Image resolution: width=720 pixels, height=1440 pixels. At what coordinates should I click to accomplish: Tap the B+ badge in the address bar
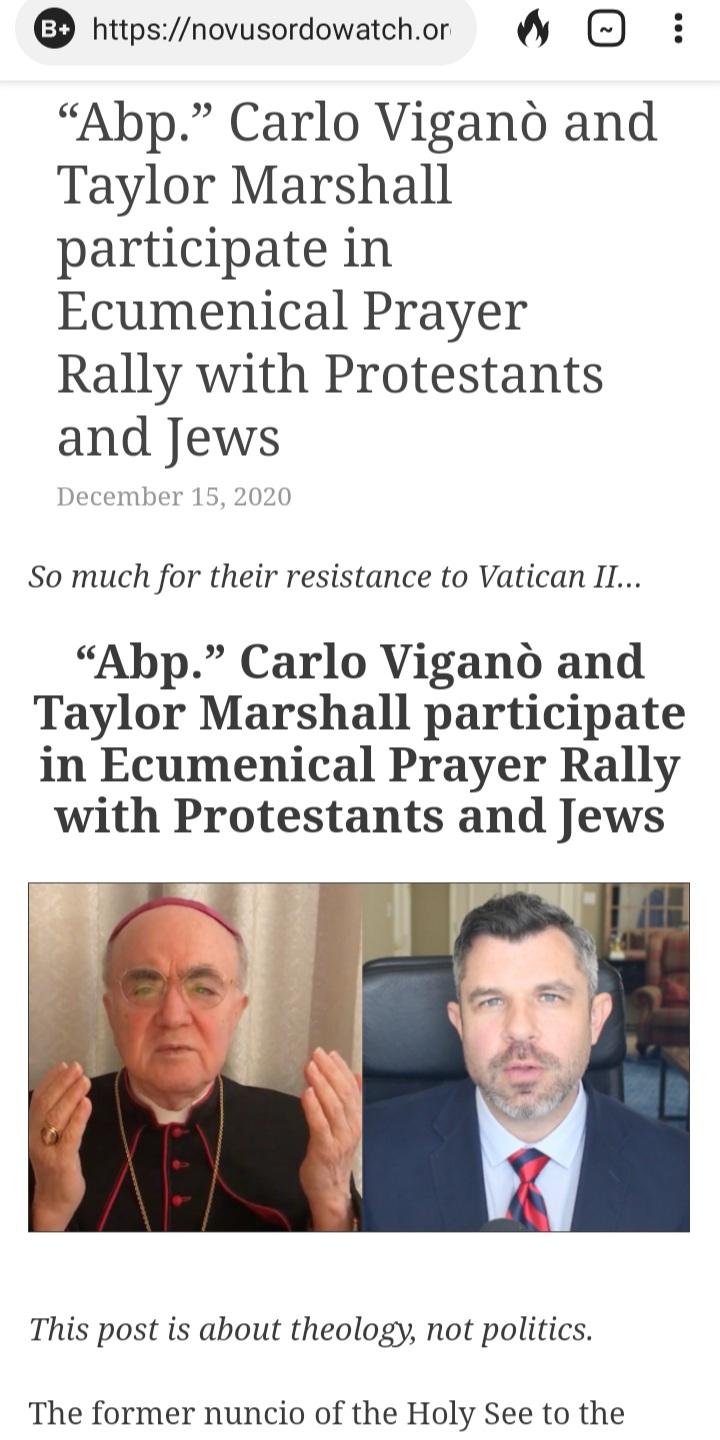[x=54, y=30]
